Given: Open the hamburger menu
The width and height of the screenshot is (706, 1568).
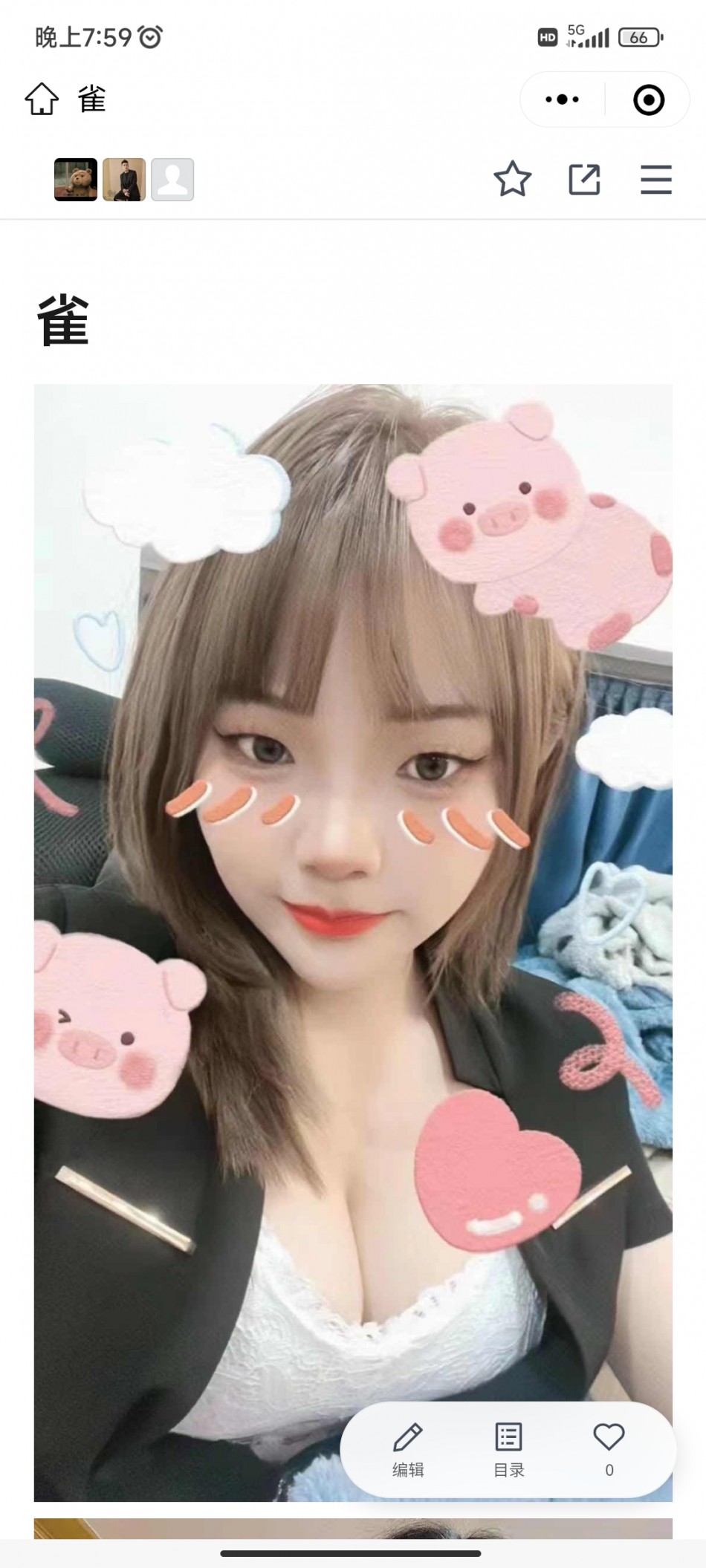Looking at the screenshot, I should coord(656,180).
